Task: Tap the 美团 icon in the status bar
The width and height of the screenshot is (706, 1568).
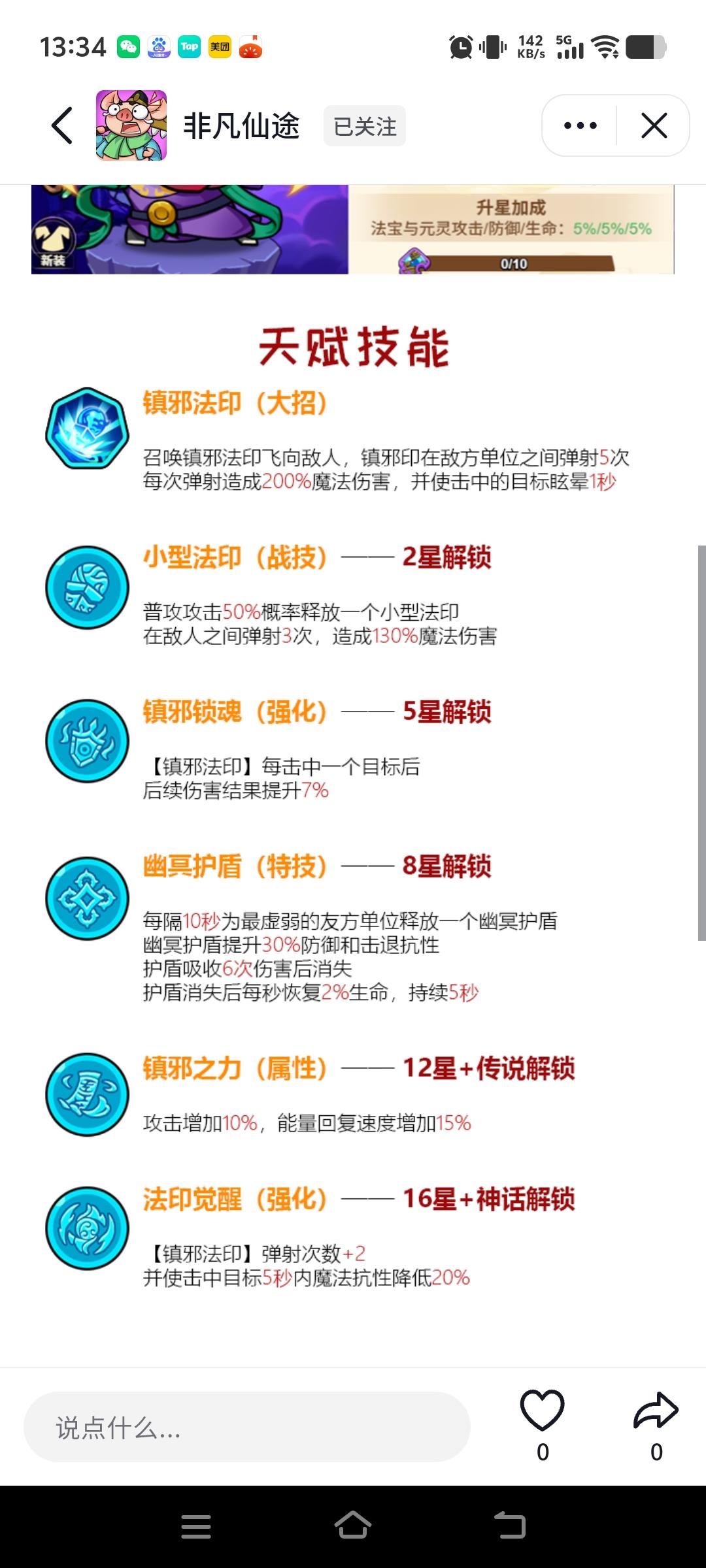Action: point(218,46)
